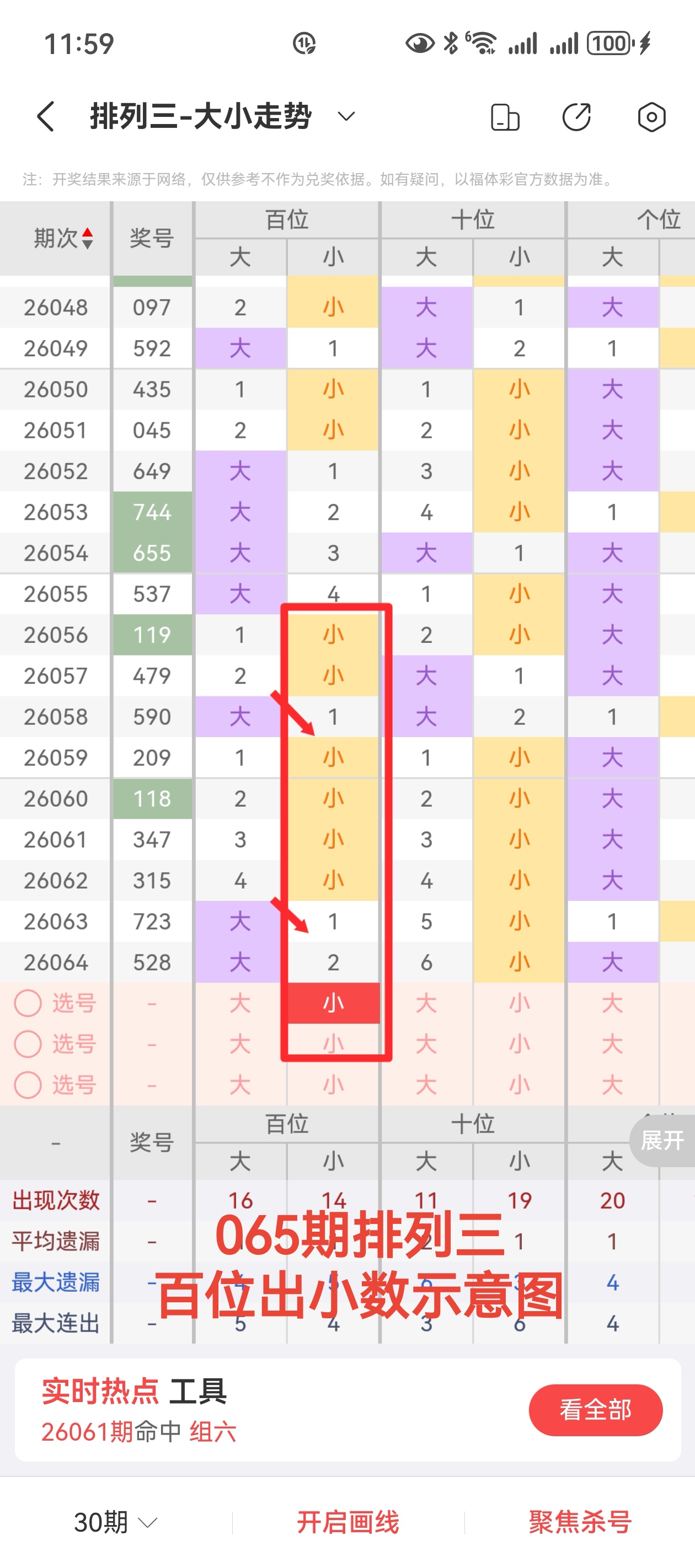Tap the battery indicator in the status bar
The height and width of the screenshot is (1568, 695).
[610, 42]
